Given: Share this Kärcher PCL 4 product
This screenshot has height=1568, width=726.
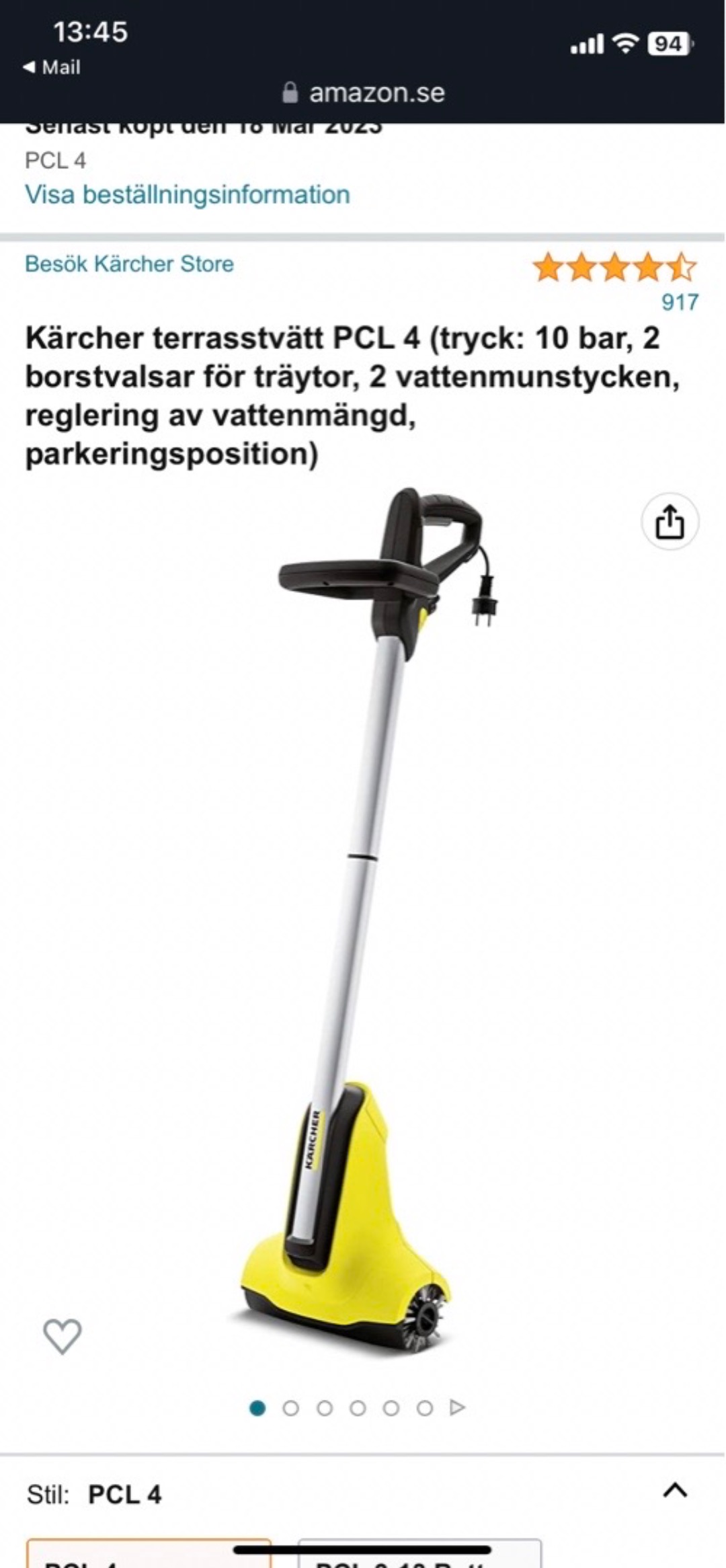Looking at the screenshot, I should 670,522.
